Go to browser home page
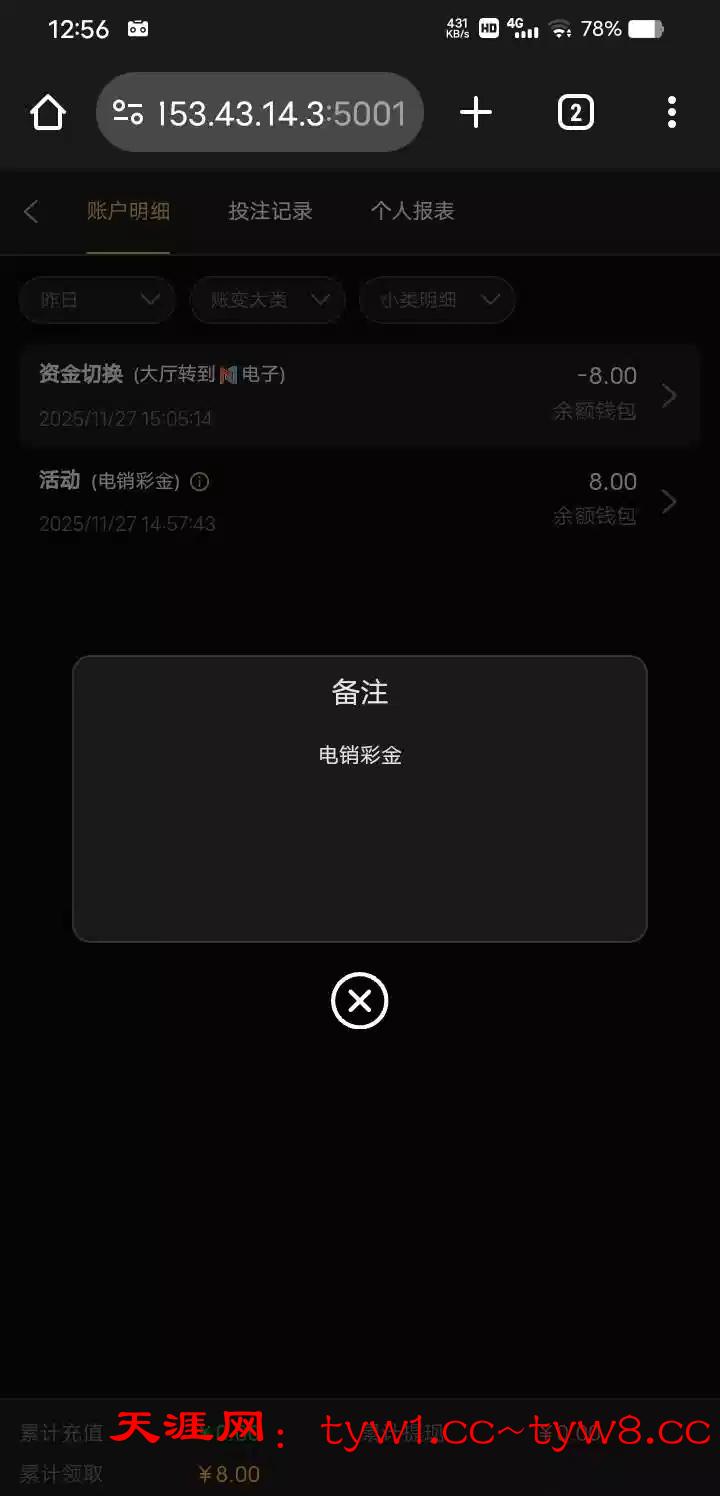720x1496 pixels. (48, 113)
